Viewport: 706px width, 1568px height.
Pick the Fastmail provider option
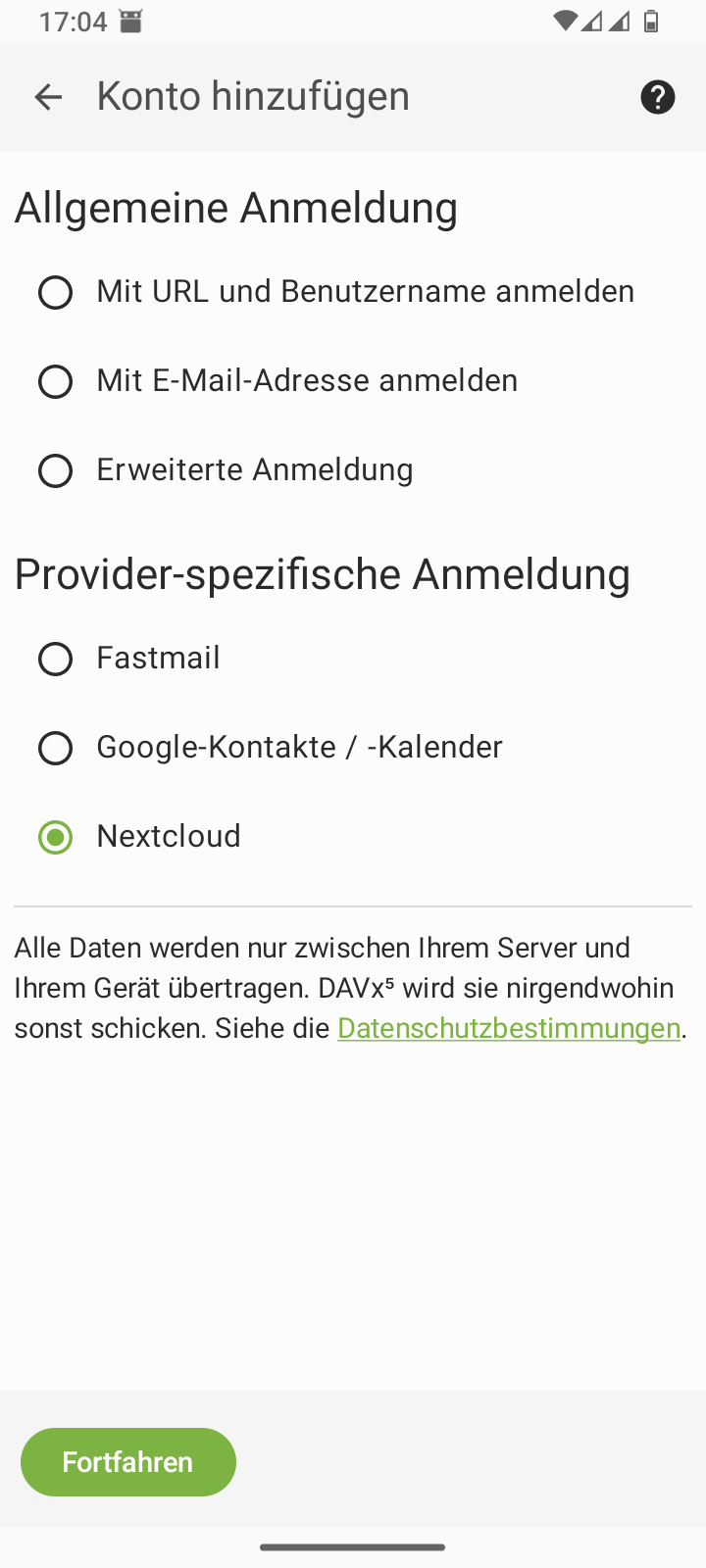pyautogui.click(x=56, y=659)
